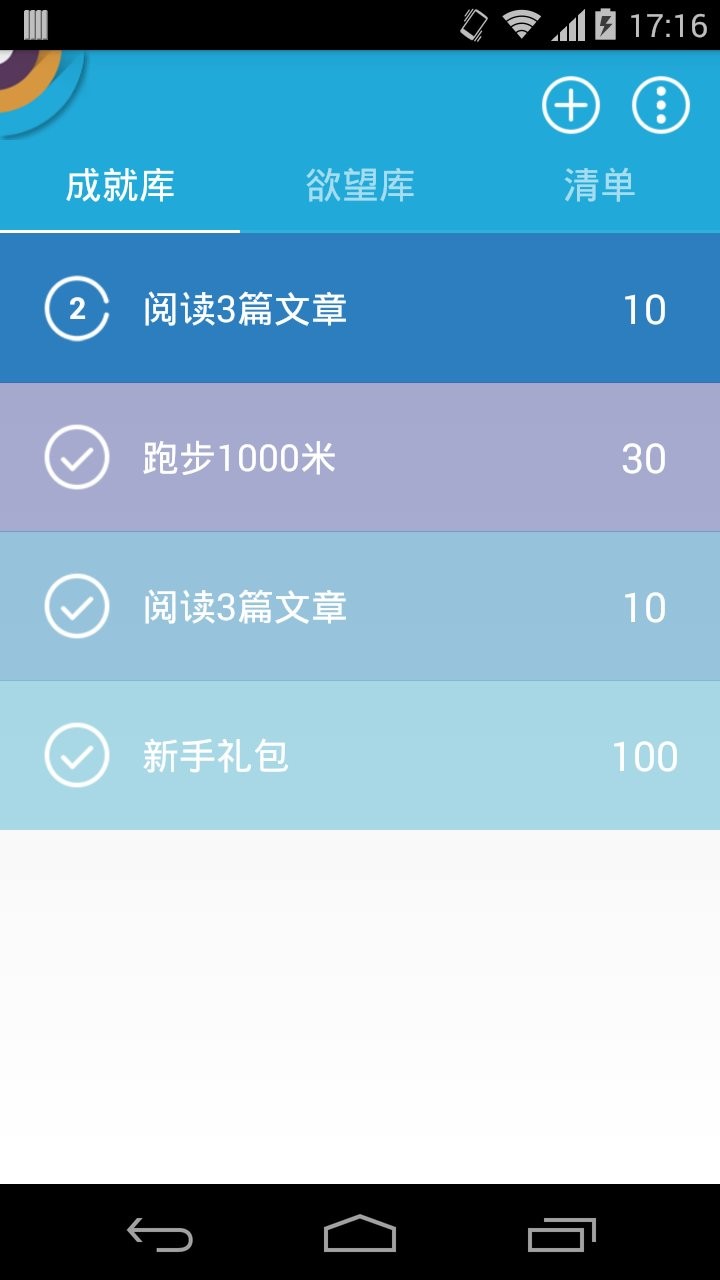Open the three-dot overflow menu
The width and height of the screenshot is (720, 1280).
coord(658,104)
